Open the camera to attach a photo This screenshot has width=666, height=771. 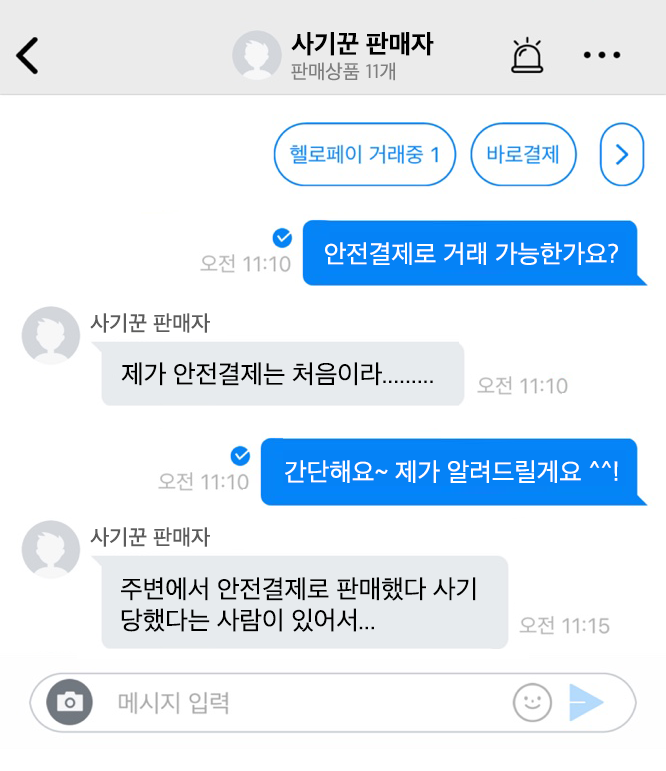69,702
